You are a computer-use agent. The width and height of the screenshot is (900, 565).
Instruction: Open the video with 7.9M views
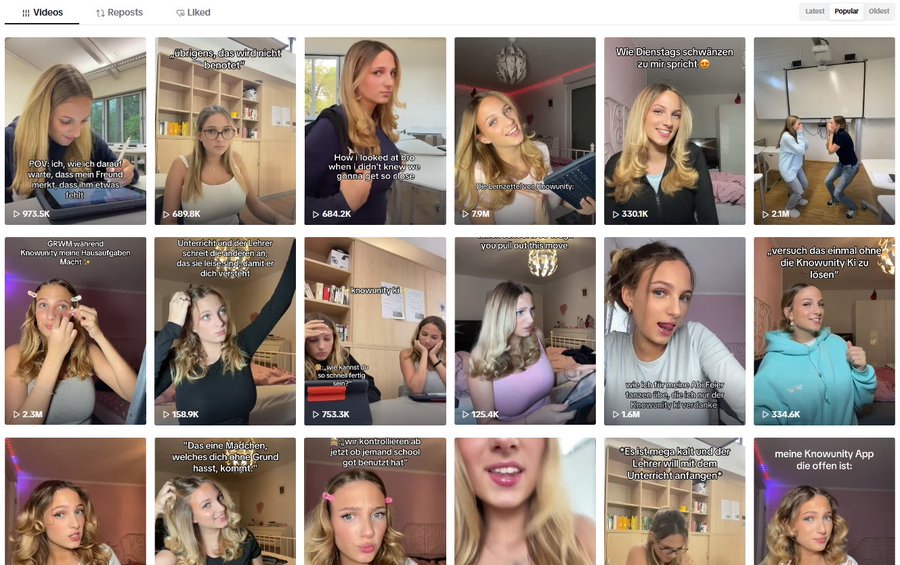(525, 130)
